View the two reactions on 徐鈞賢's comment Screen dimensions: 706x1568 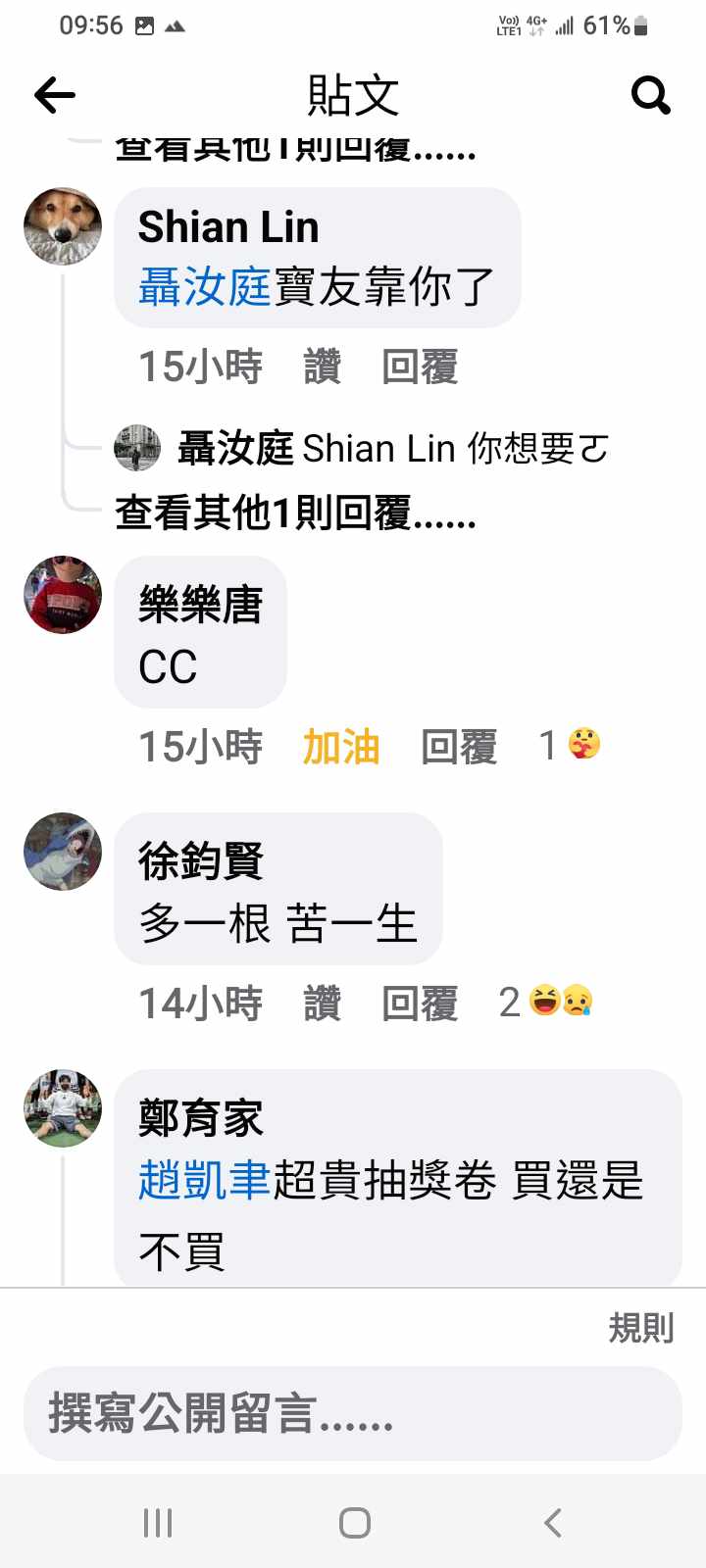tap(547, 1003)
